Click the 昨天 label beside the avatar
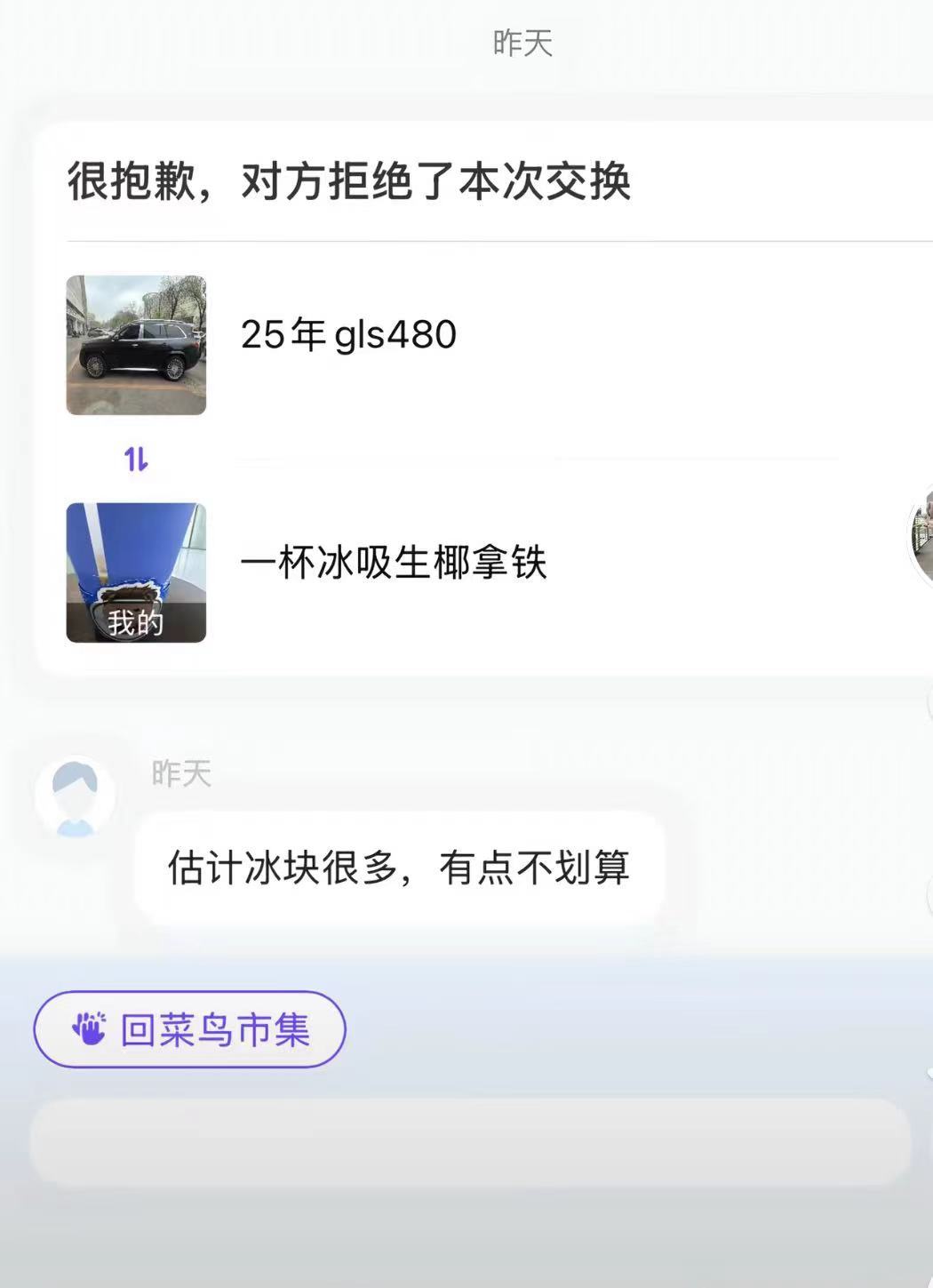The height and width of the screenshot is (1288, 933). pyautogui.click(x=180, y=774)
